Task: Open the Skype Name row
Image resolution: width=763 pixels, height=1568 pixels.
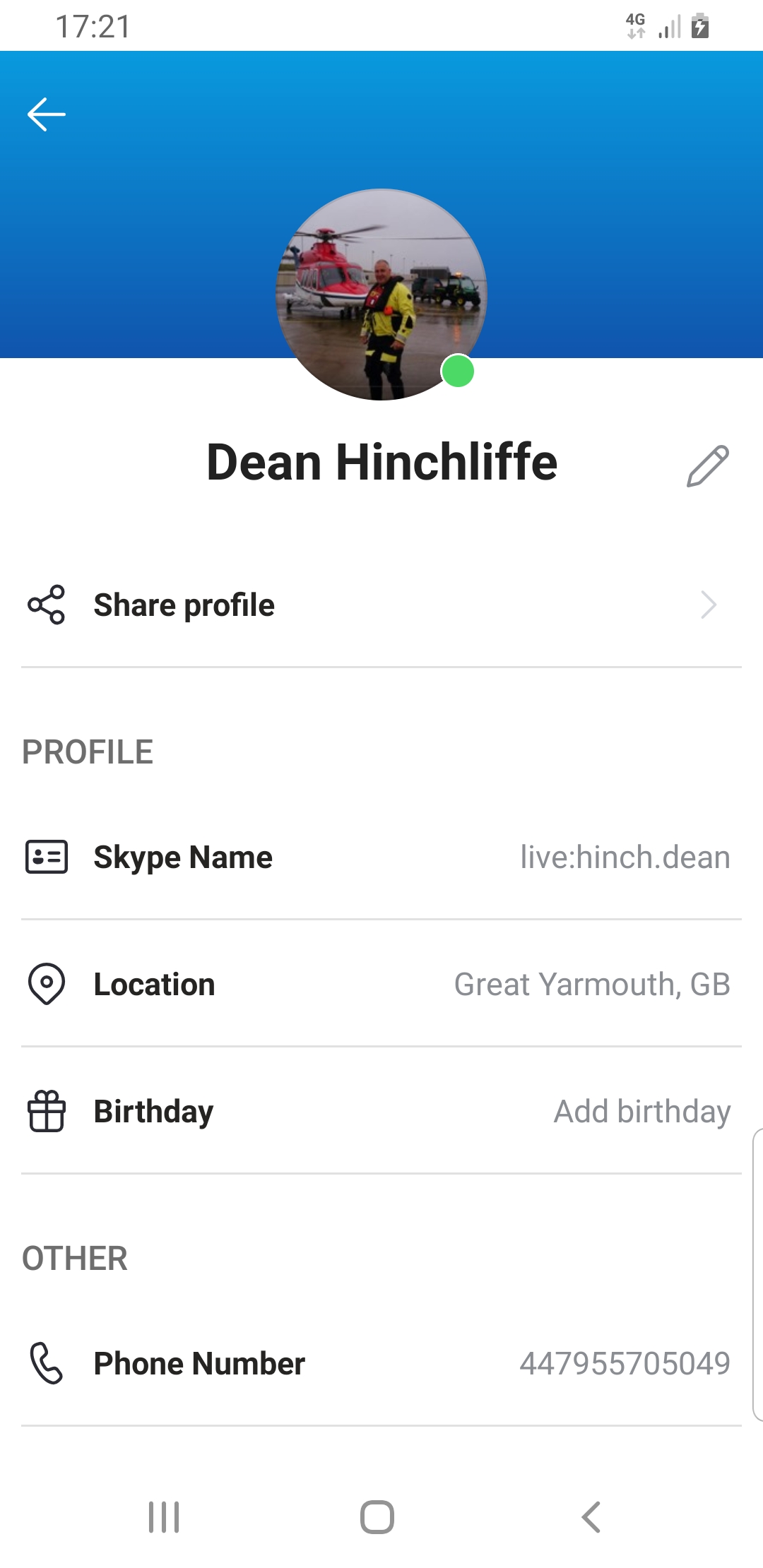Action: pyautogui.click(x=381, y=857)
